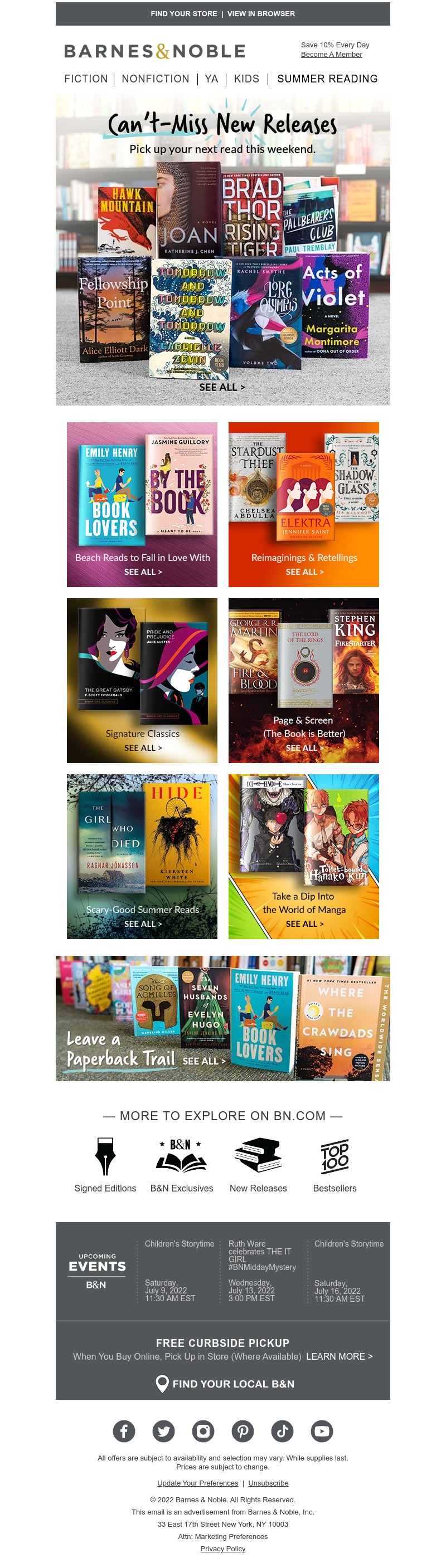This screenshot has width=446, height=1568.
Task: Open the Paperback Trail banner
Action: 222,1018
